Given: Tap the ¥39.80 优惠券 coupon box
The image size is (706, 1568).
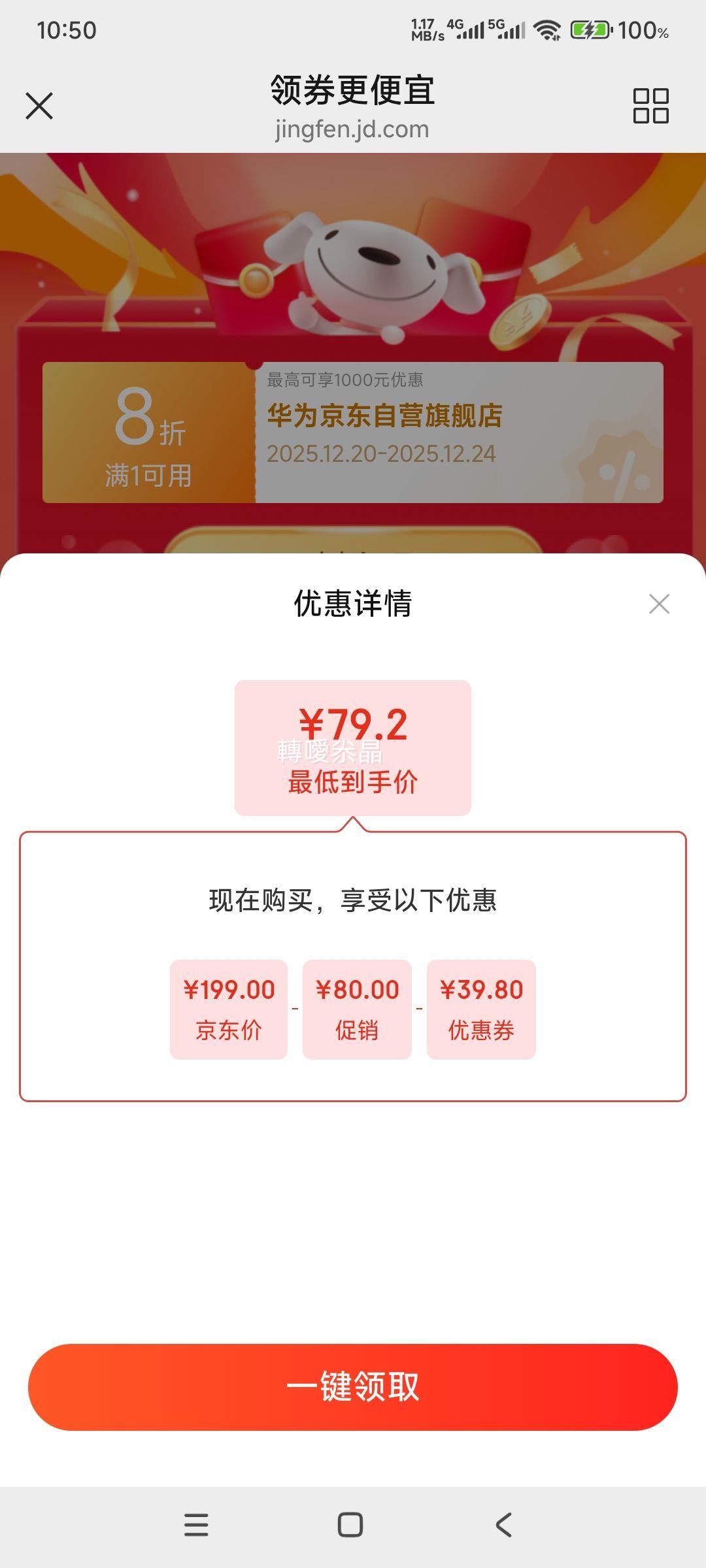Looking at the screenshot, I should [x=481, y=1009].
